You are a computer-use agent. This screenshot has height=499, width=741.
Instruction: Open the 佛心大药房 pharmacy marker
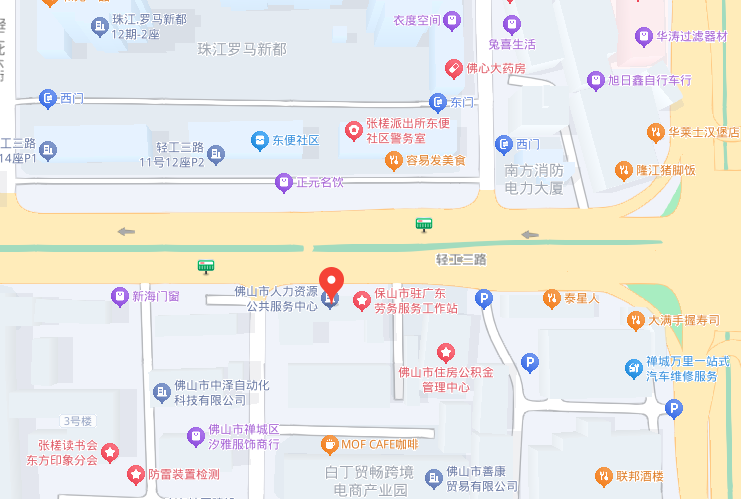452,69
